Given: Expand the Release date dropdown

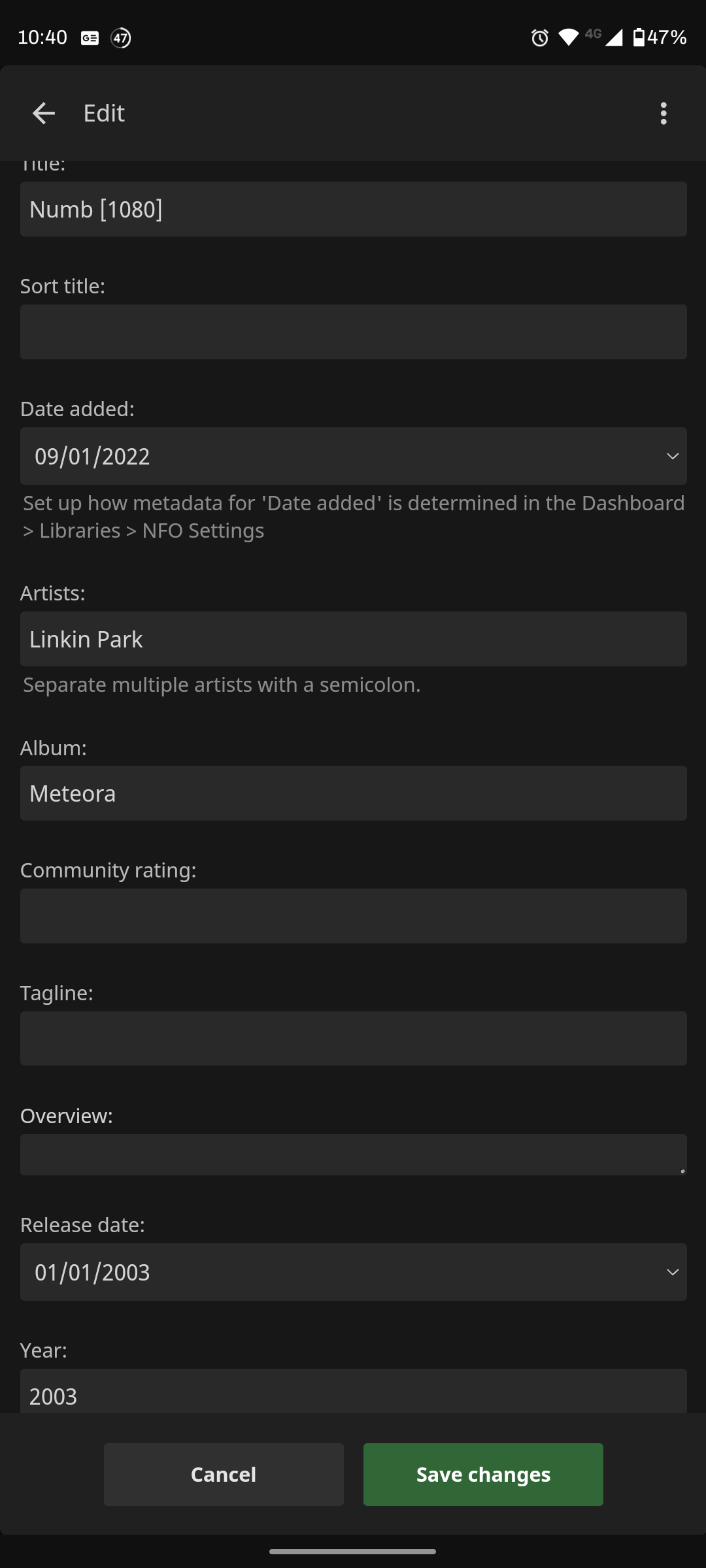Looking at the screenshot, I should (x=673, y=1271).
